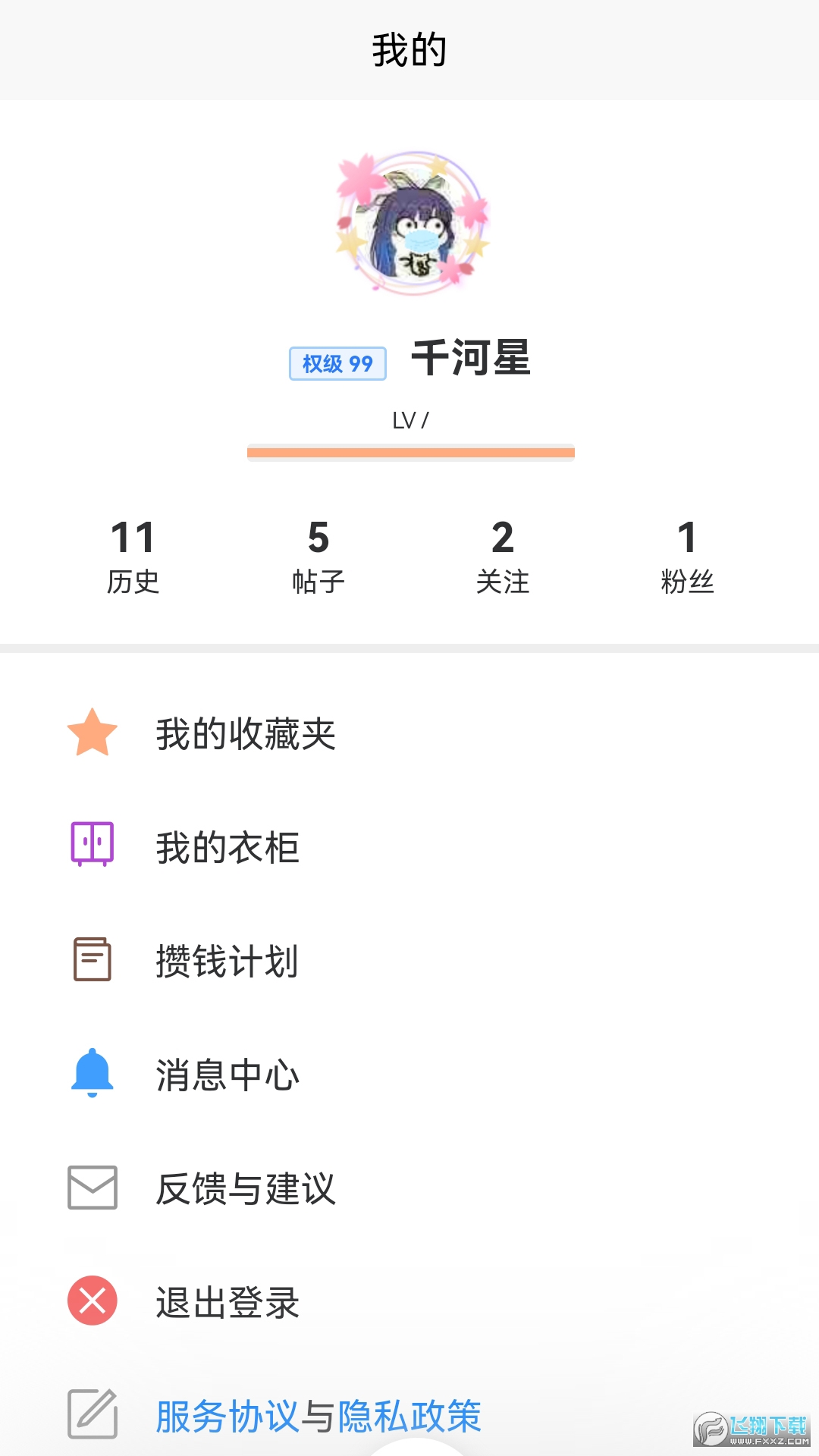The image size is (819, 1456).
Task: Open 攒钱计划 savings plan
Action: click(x=227, y=961)
